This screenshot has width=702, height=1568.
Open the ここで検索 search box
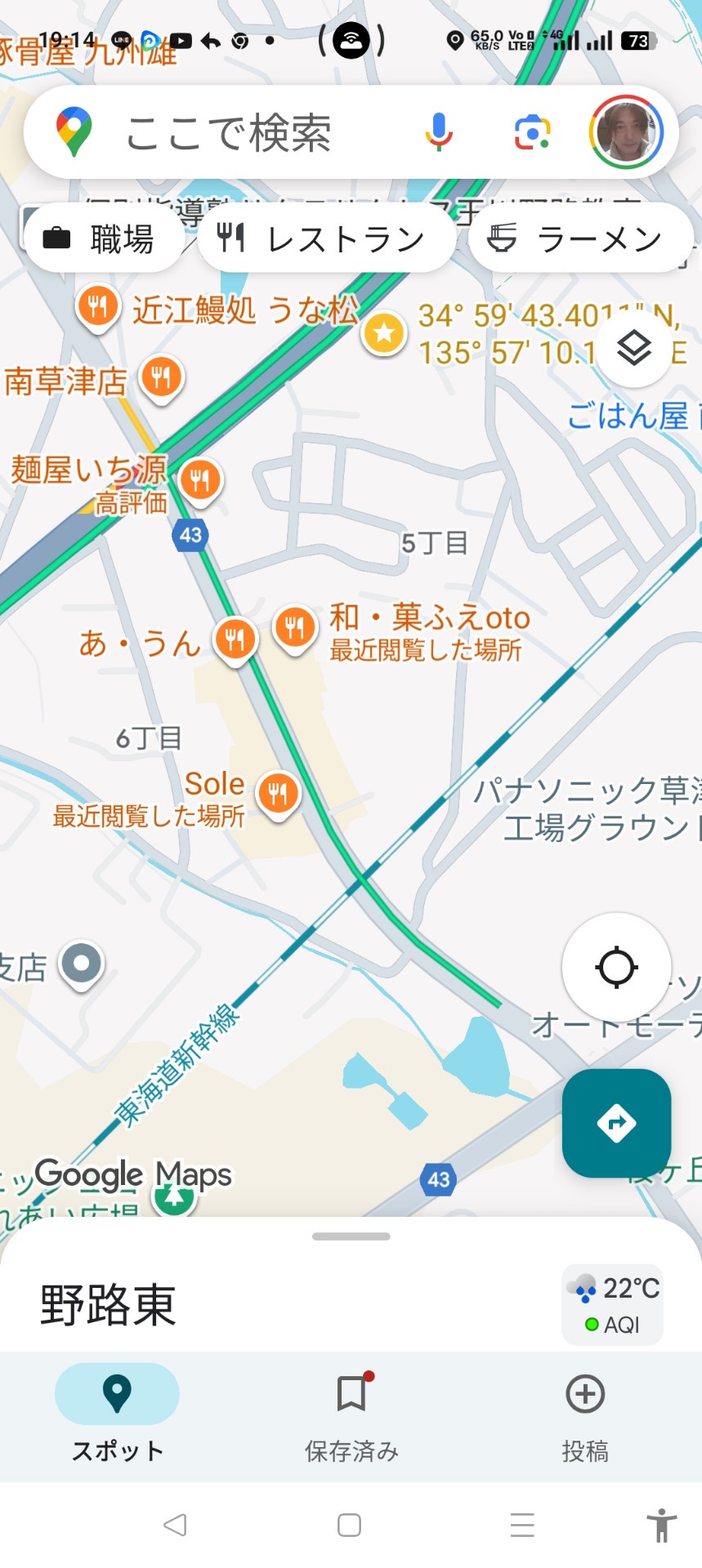point(229,133)
